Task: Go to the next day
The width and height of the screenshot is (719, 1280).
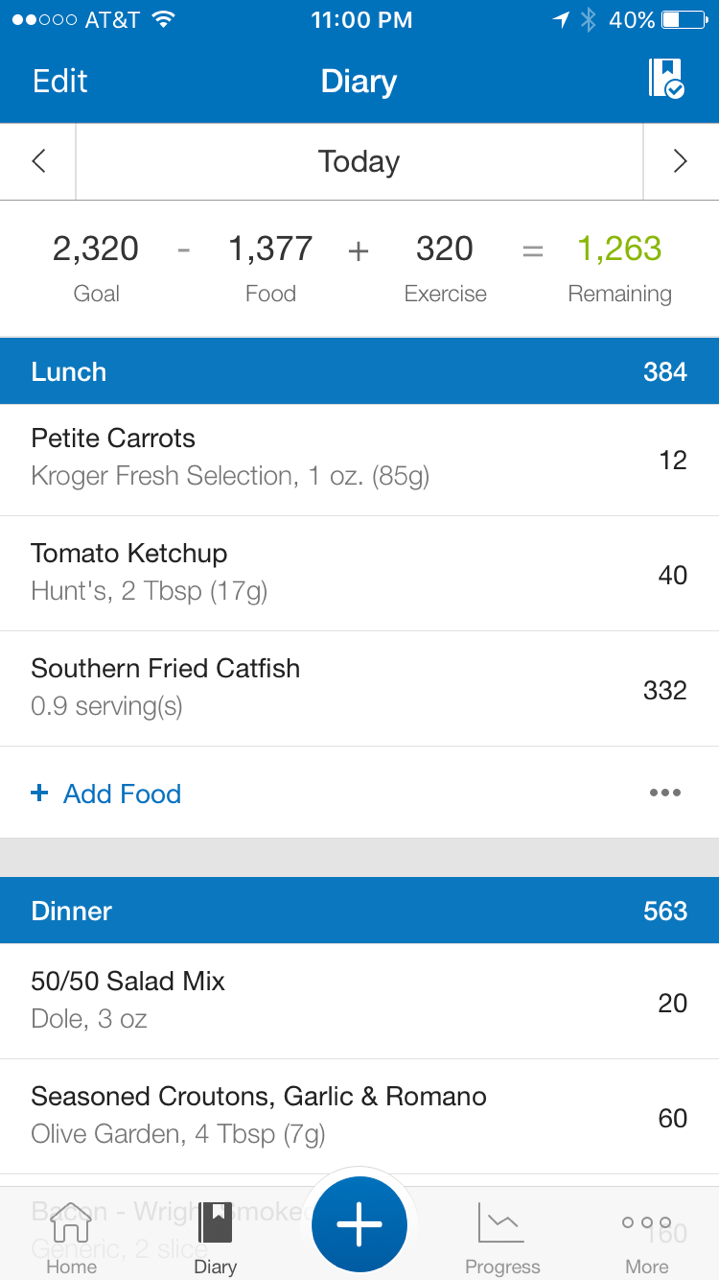Action: click(x=680, y=161)
